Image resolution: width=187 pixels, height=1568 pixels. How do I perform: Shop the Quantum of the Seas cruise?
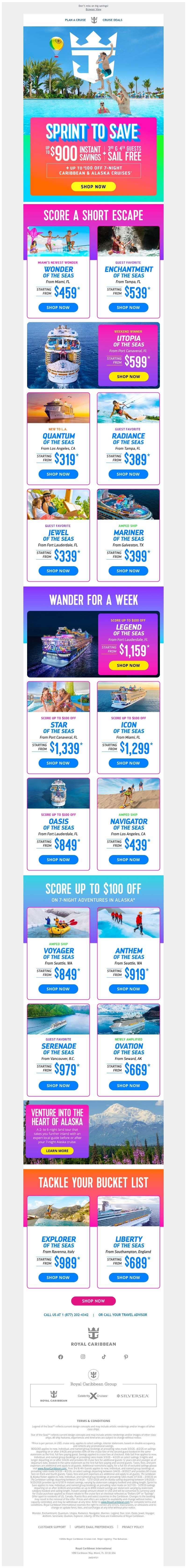(58, 474)
